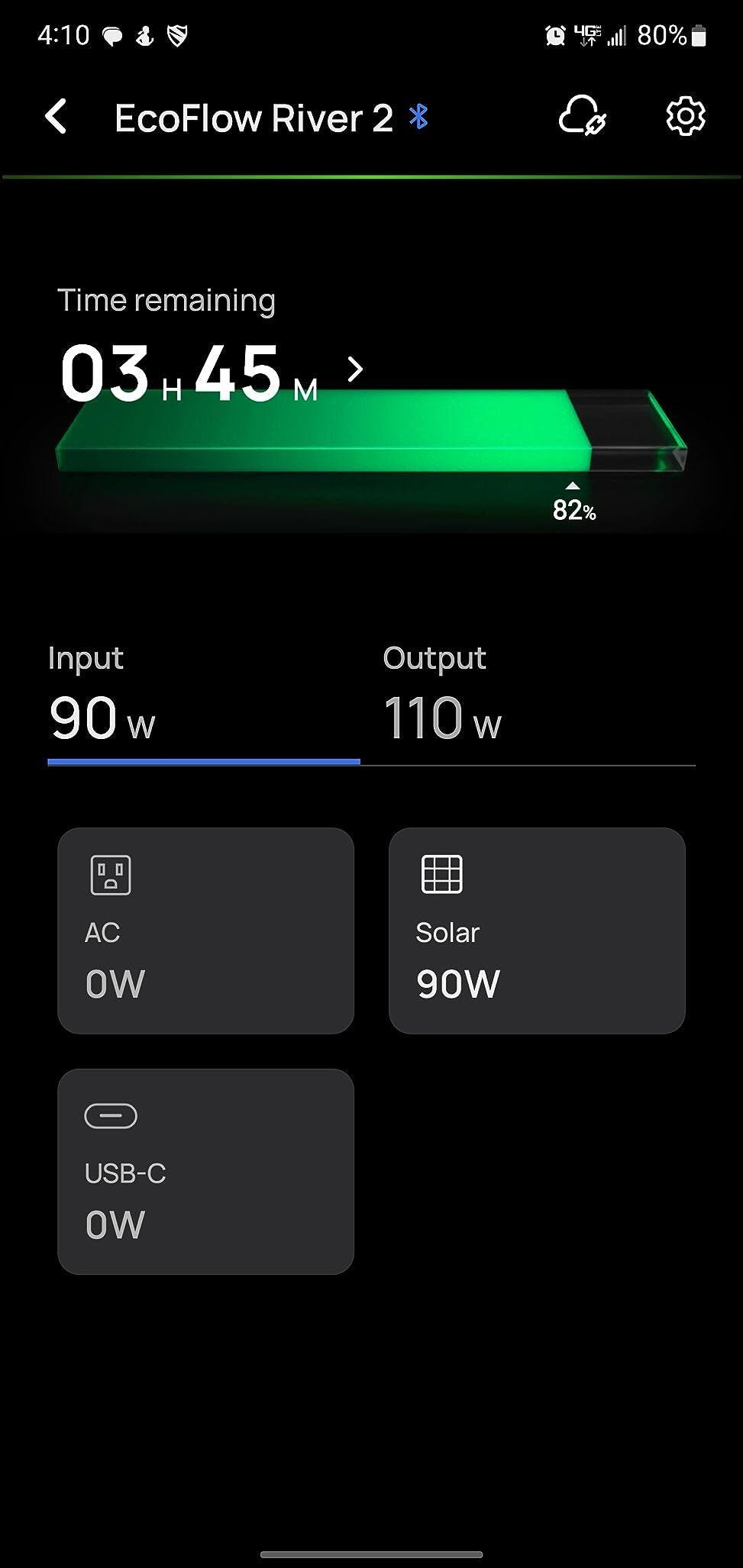Open device settings gear

click(x=685, y=117)
